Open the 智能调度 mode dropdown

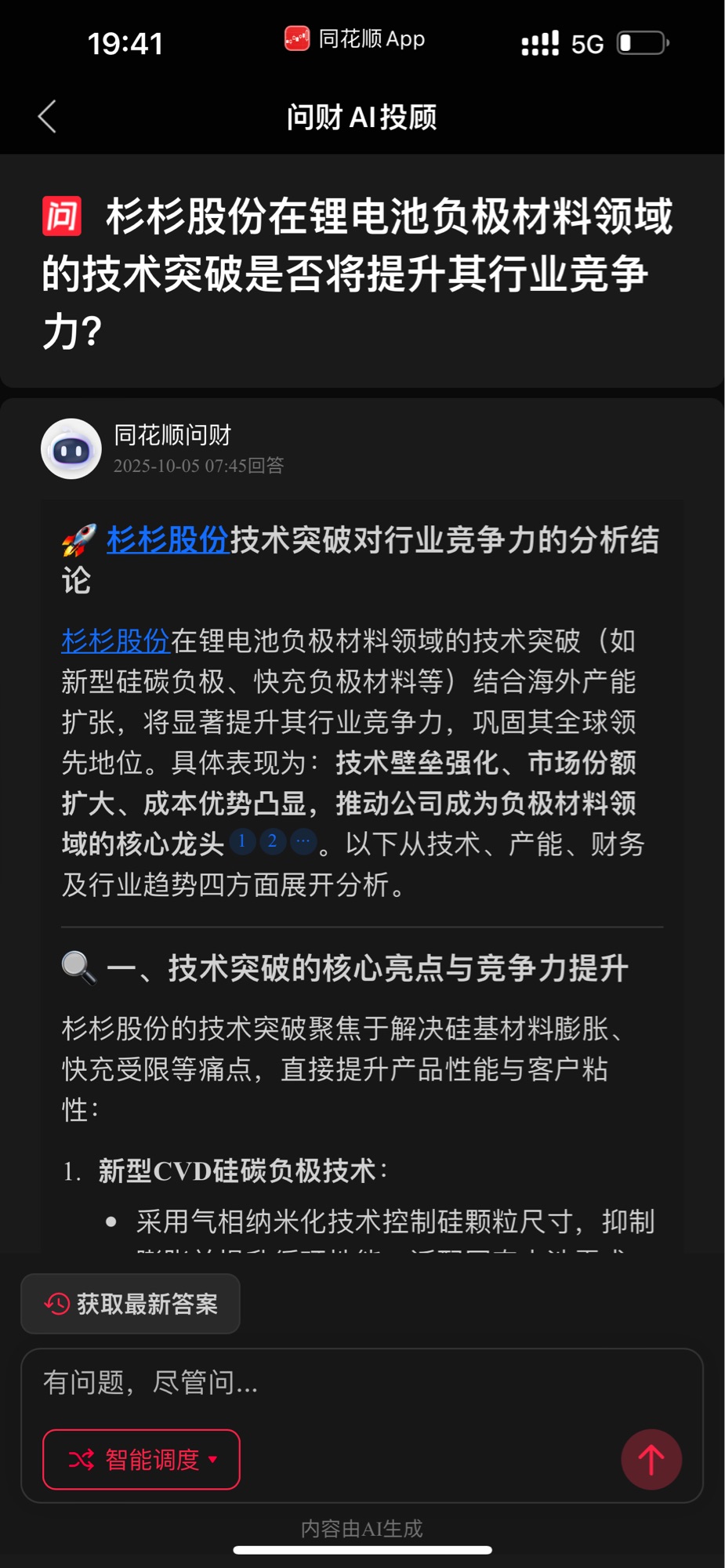pyautogui.click(x=142, y=1459)
